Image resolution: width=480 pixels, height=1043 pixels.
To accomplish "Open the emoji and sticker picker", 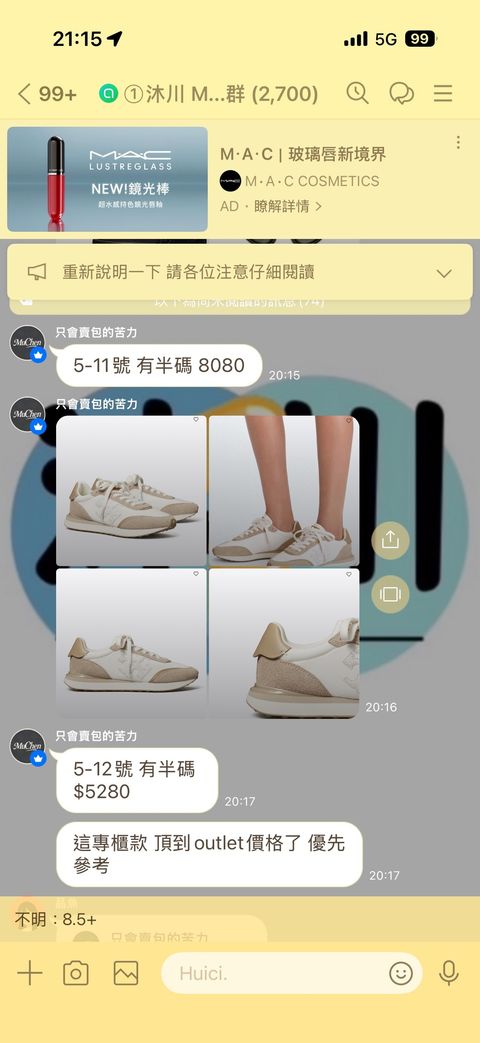I will point(401,974).
